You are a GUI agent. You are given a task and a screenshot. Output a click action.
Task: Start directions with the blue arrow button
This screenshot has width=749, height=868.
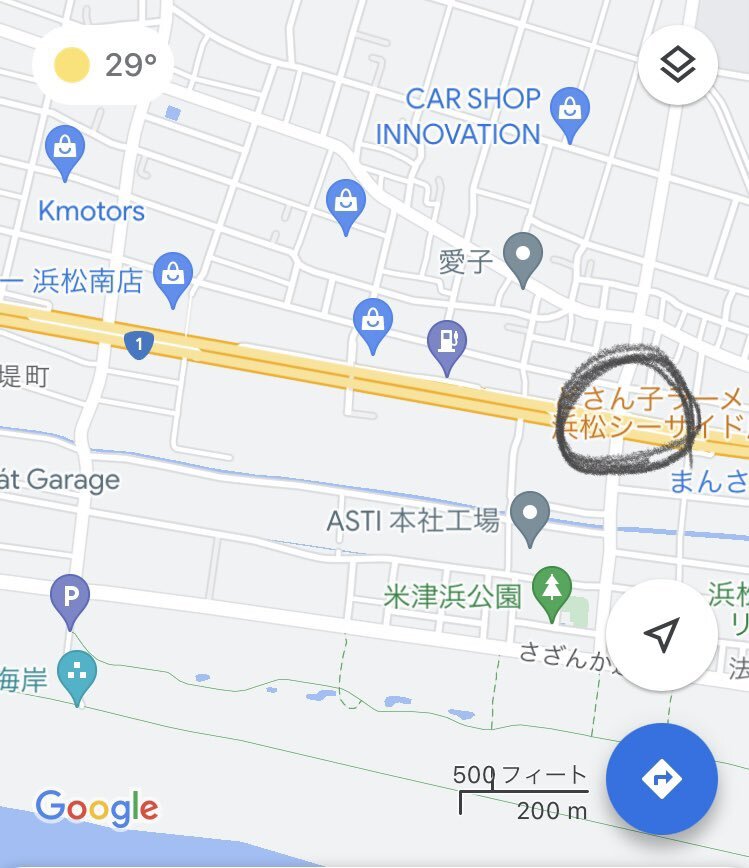point(661,779)
